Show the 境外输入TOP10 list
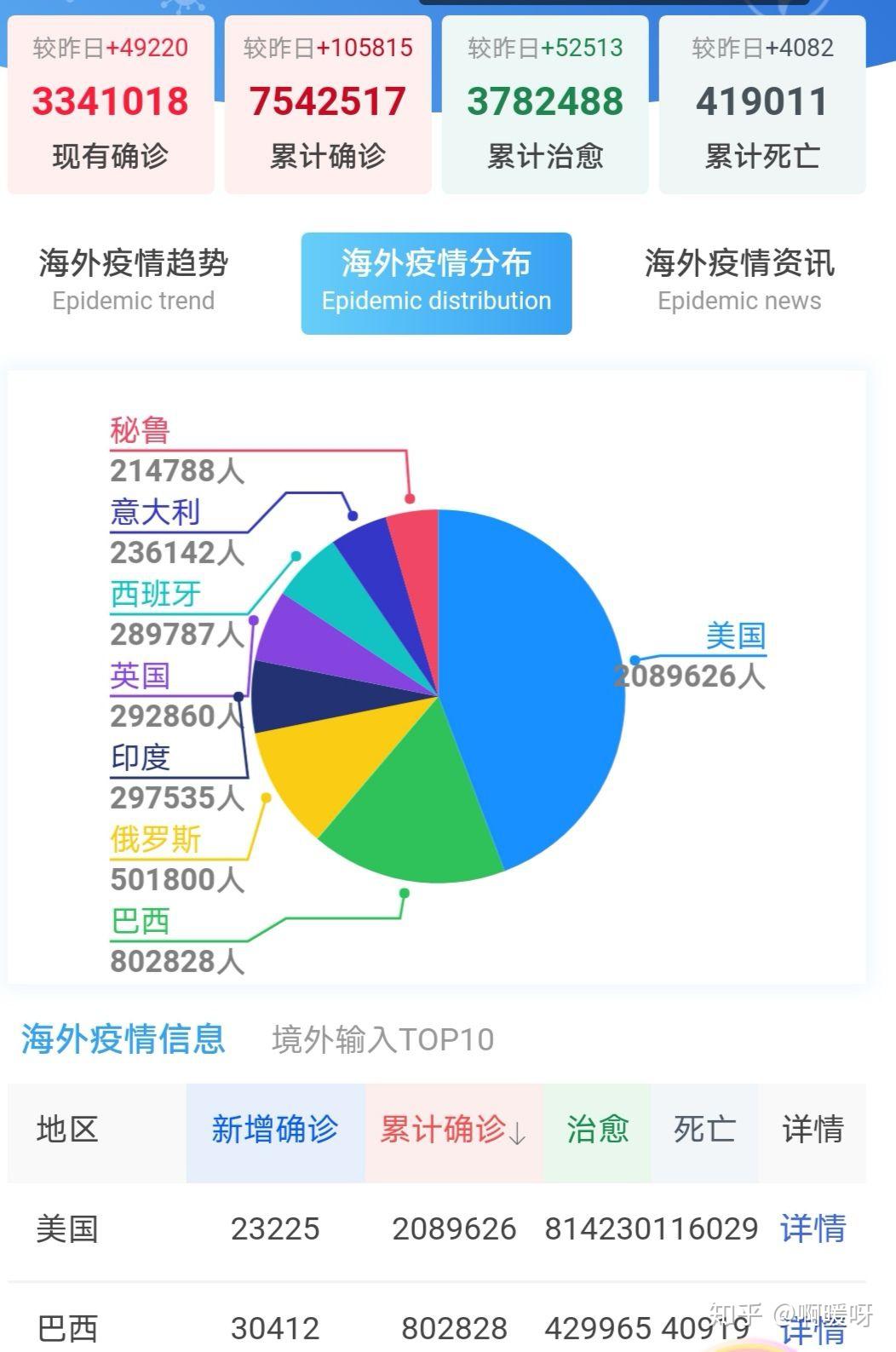The height and width of the screenshot is (1352, 896). (x=382, y=1039)
